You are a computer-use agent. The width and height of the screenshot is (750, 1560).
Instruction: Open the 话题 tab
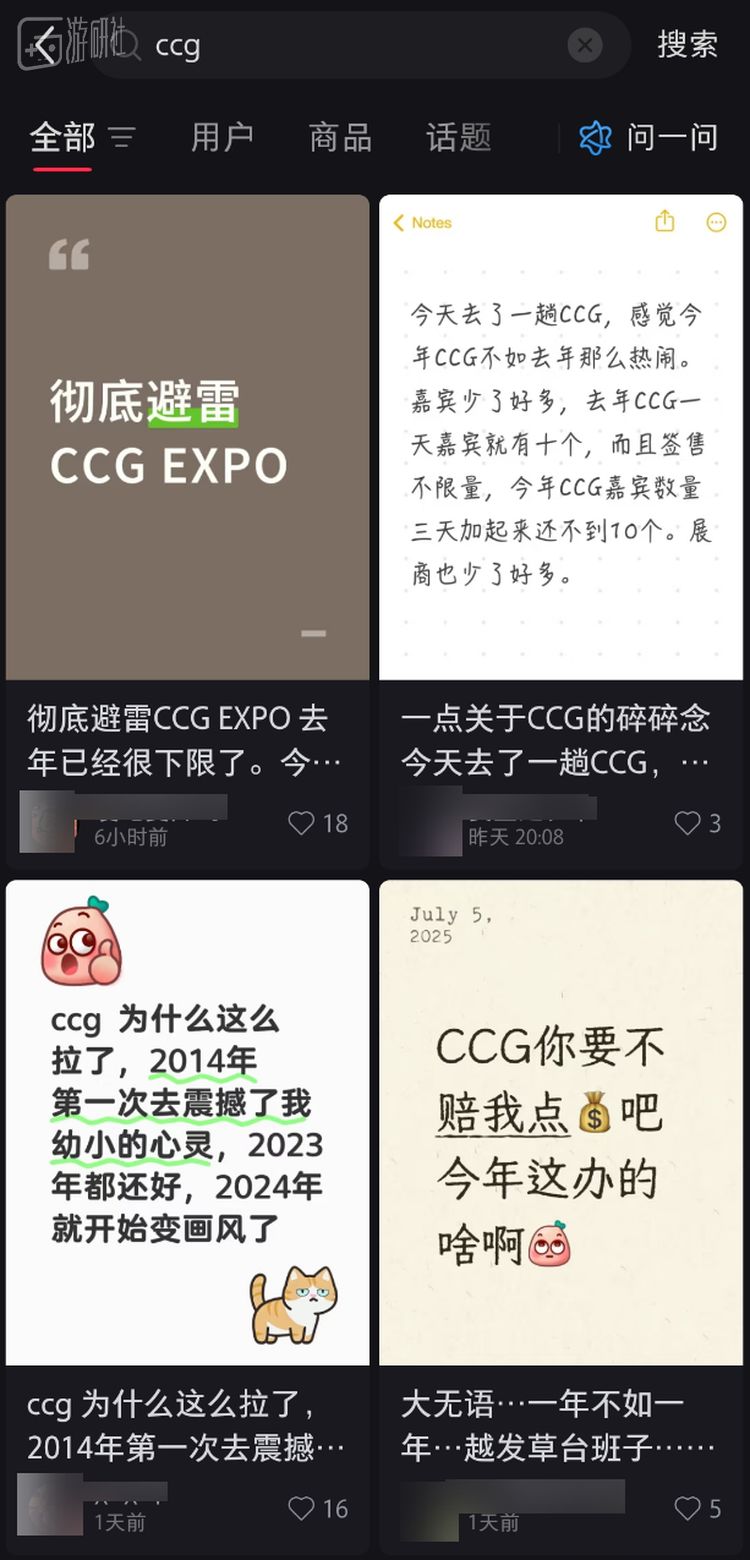pyautogui.click(x=457, y=138)
